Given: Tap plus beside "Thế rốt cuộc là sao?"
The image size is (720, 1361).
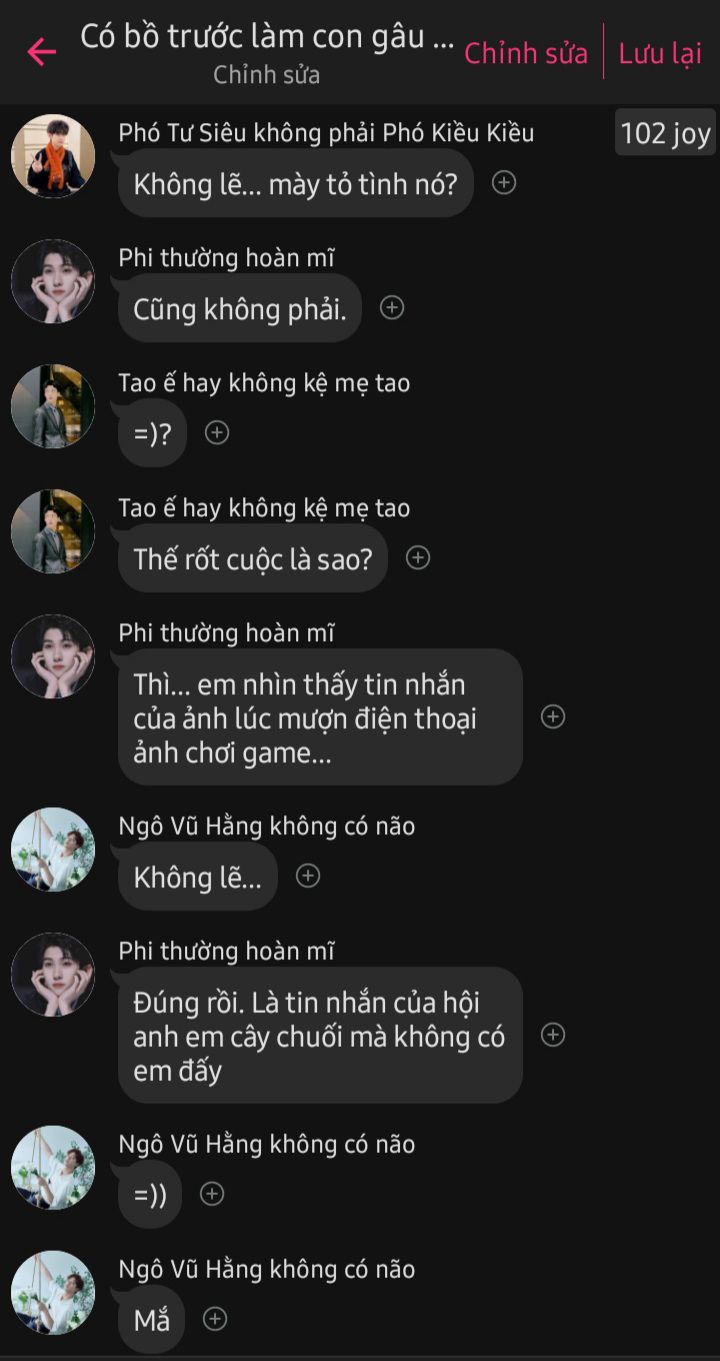Looking at the screenshot, I should tap(418, 558).
